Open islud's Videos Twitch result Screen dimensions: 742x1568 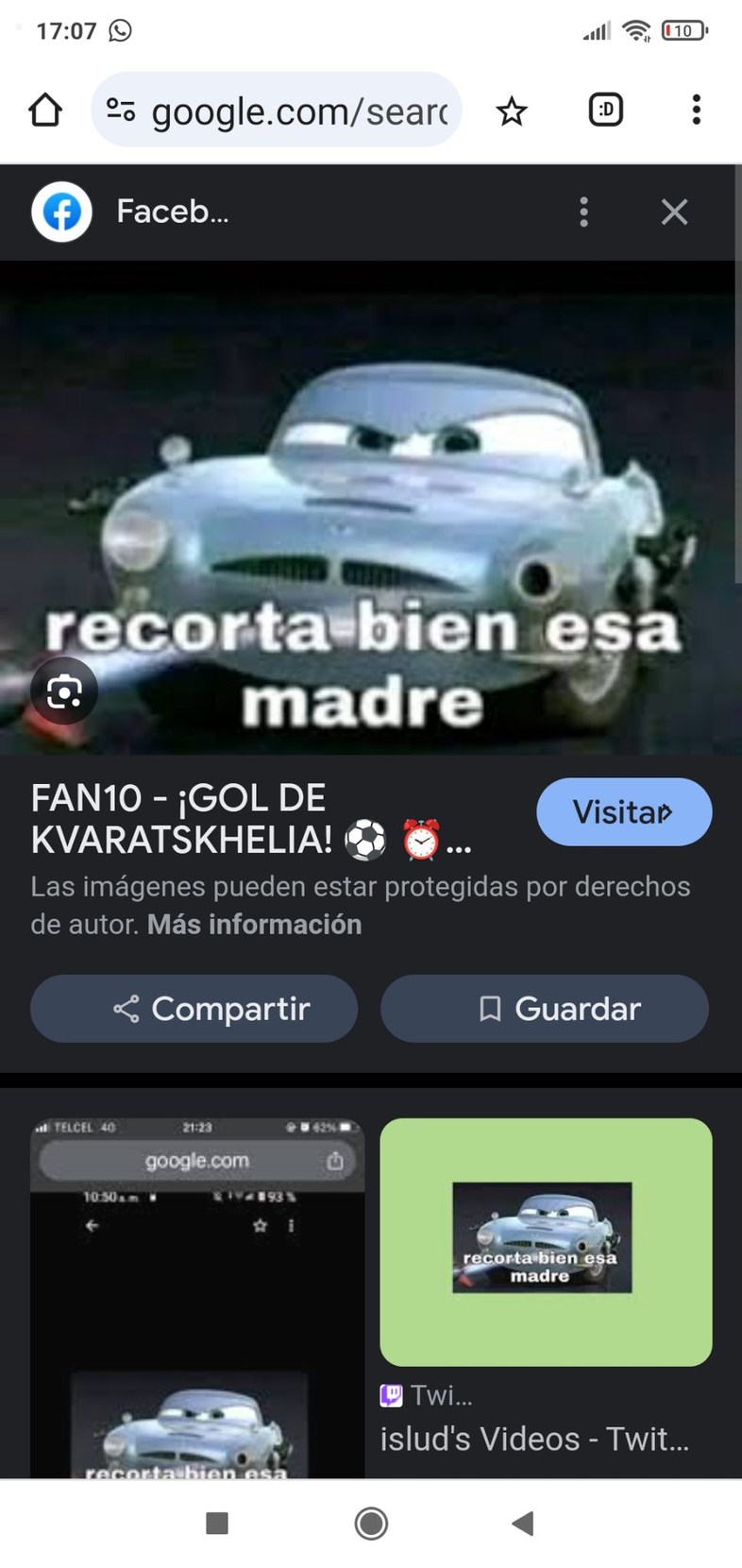click(534, 1438)
